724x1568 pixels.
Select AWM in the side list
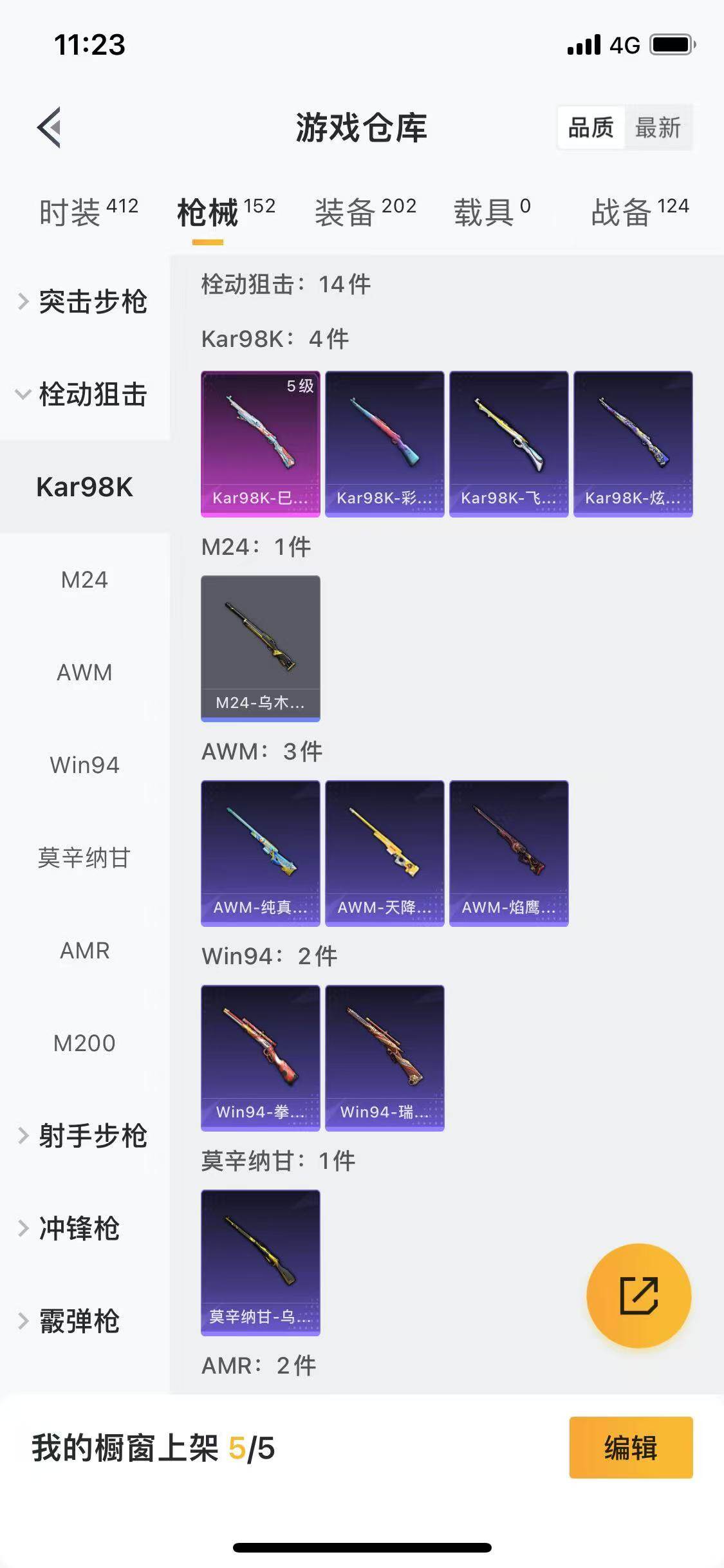pos(85,672)
